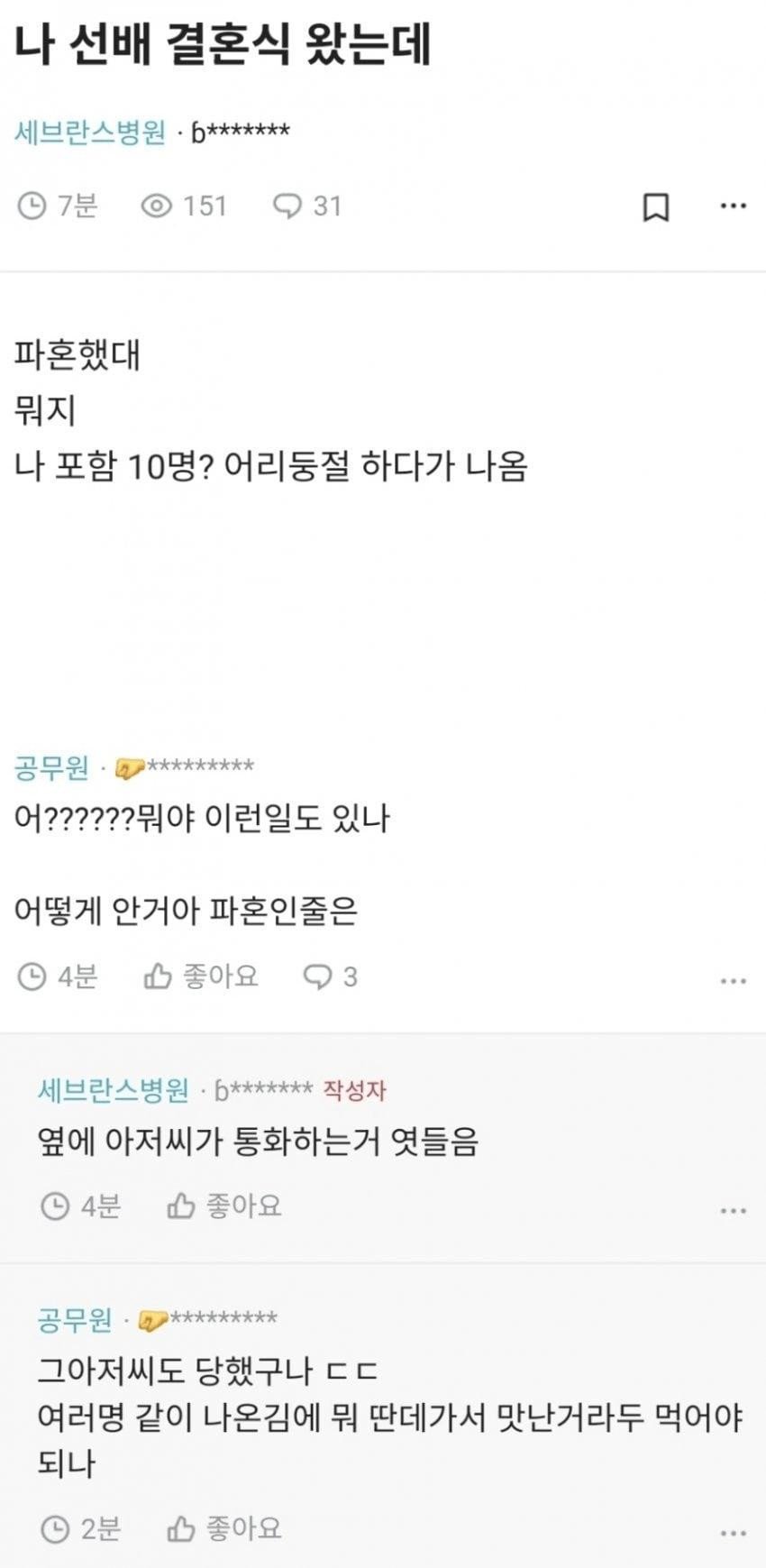Viewport: 766px width, 1568px height.
Task: Open more options for the '옆에 아저씨가' reply
Action: tap(733, 1210)
